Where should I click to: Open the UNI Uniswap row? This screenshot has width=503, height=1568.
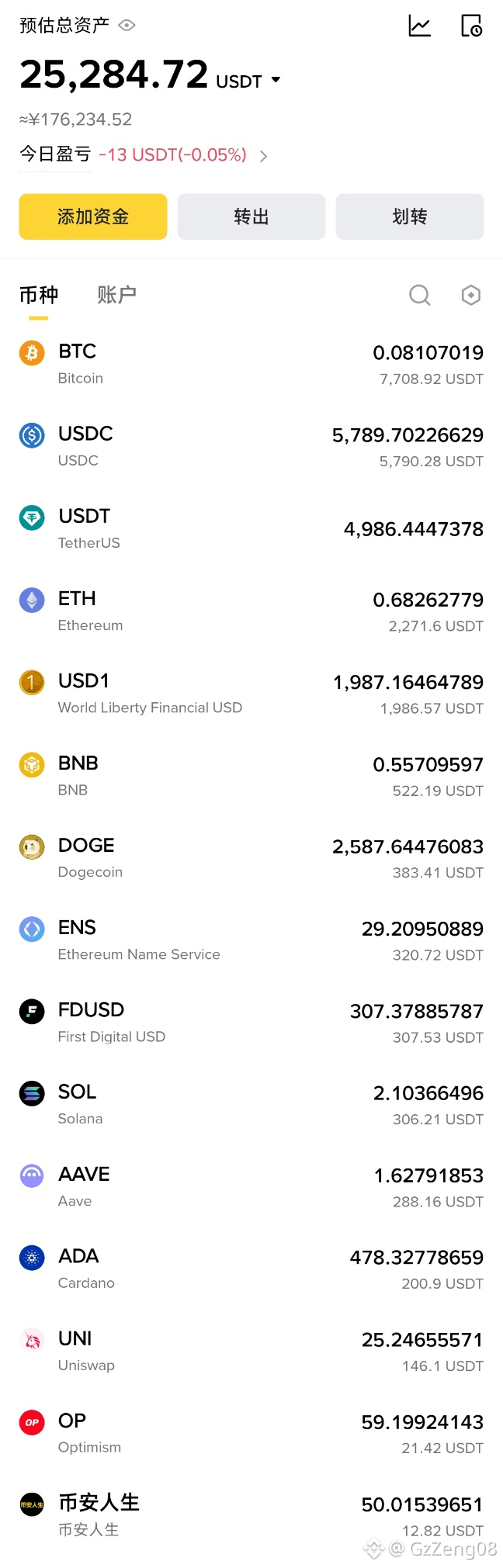pos(251,1352)
